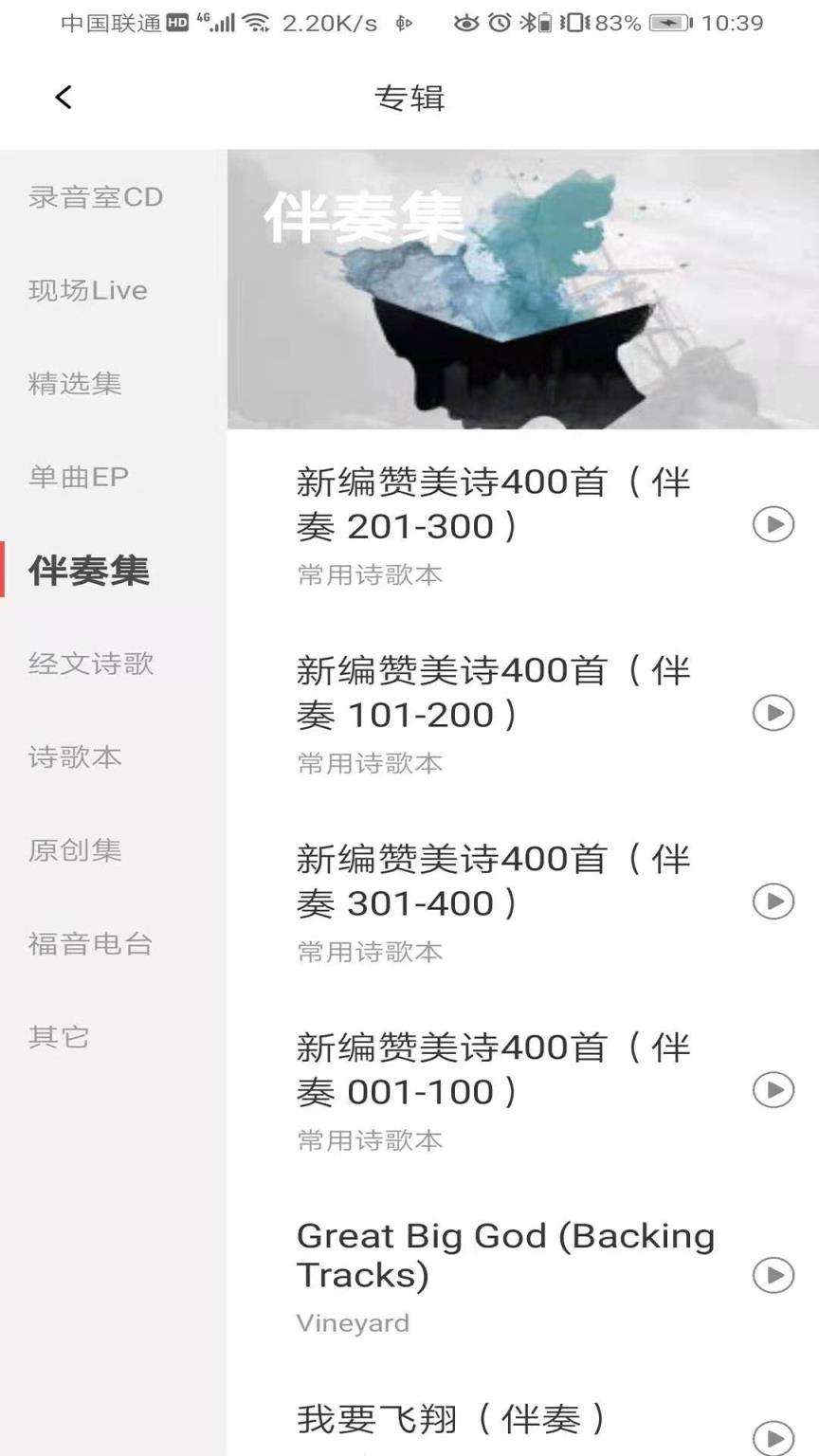Open 常用诗歌本 under the 201-300 album
This screenshot has height=1456, width=819.
pos(368,575)
